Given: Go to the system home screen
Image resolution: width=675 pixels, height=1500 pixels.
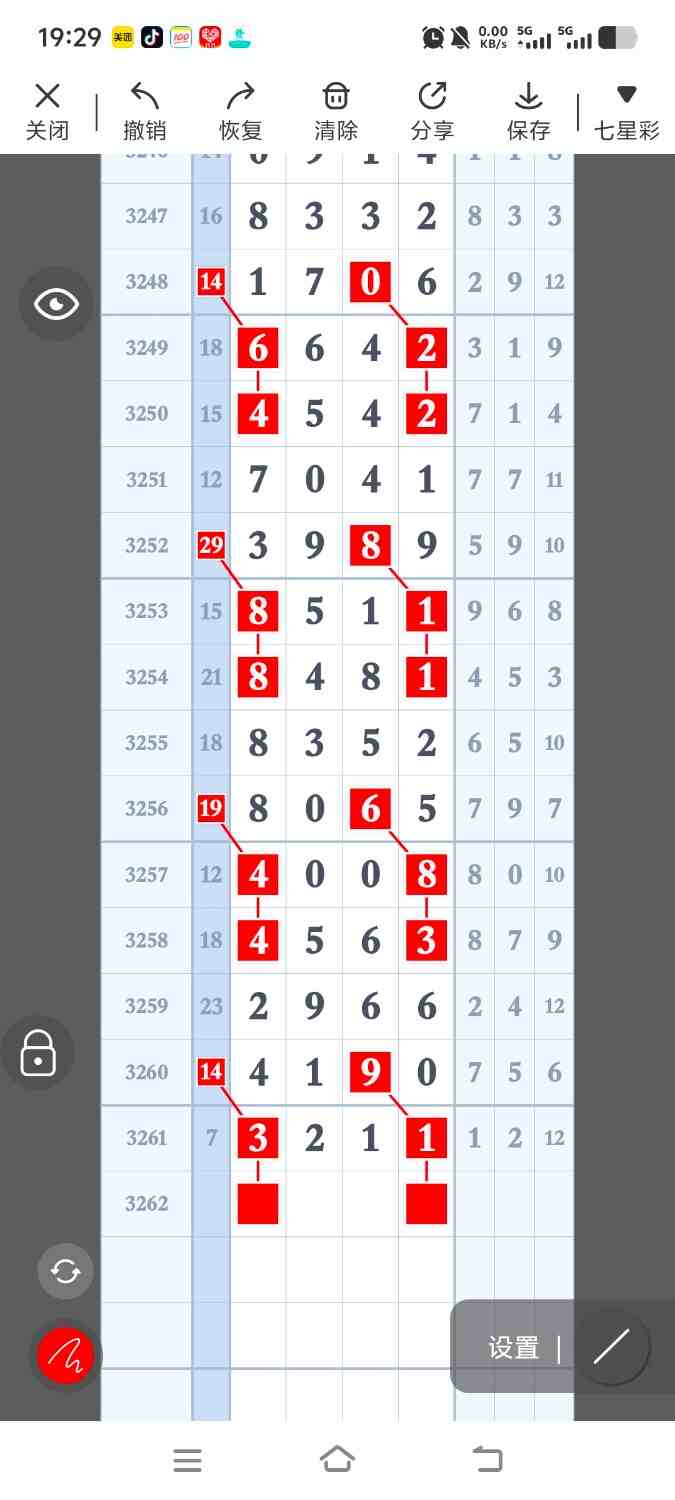Looking at the screenshot, I should pos(337,1459).
